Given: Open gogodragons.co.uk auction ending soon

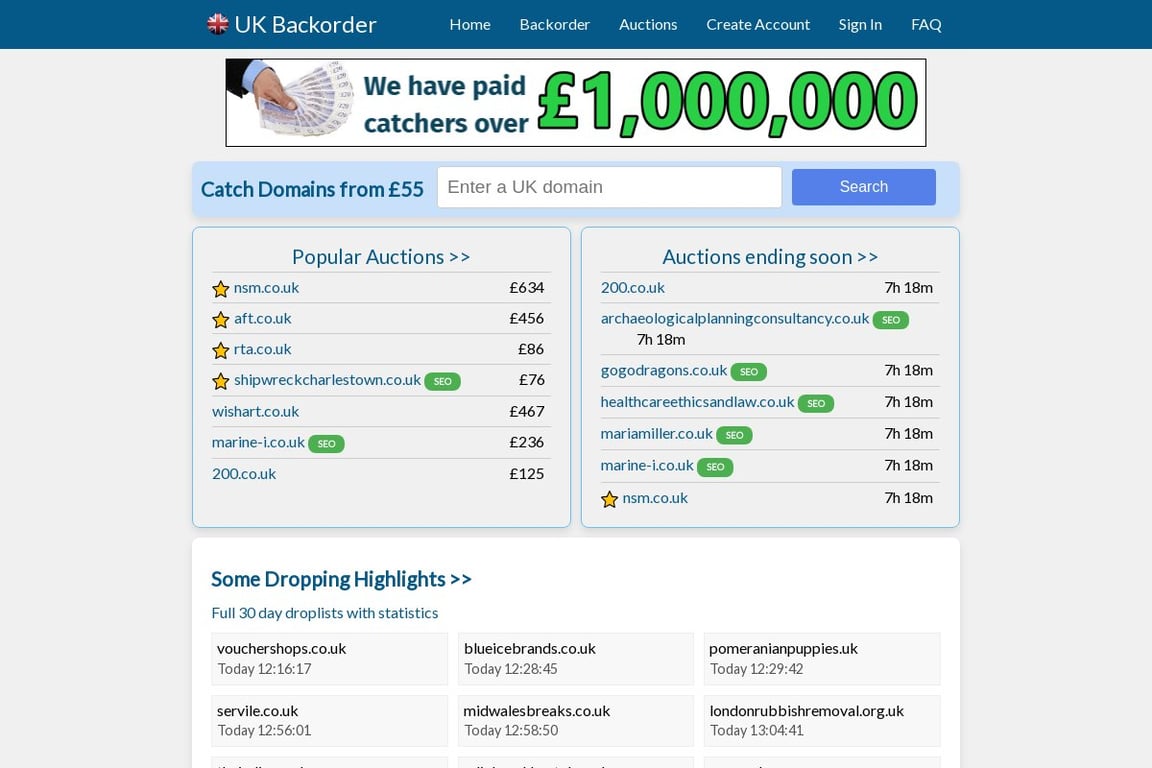Looking at the screenshot, I should 663,370.
